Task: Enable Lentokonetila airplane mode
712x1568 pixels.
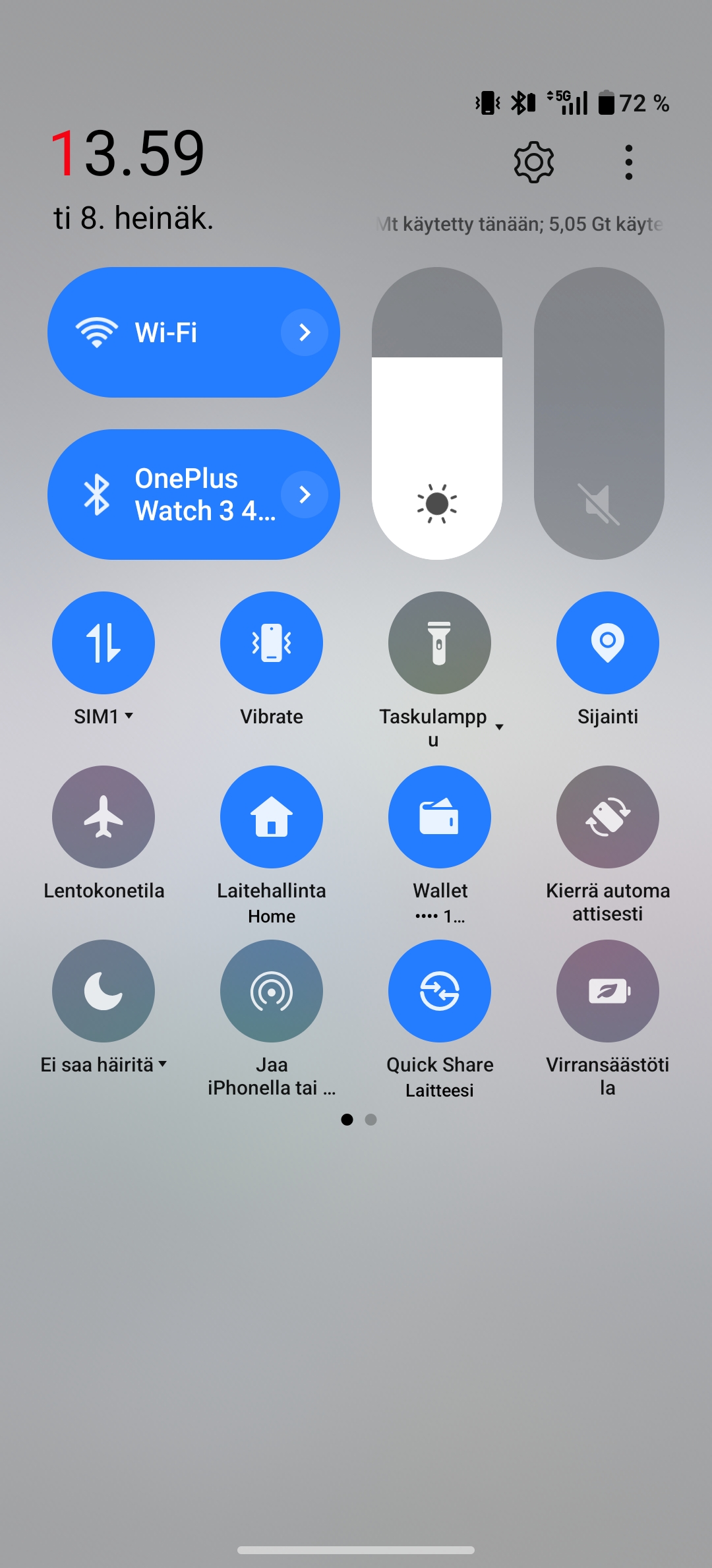Action: [x=104, y=817]
